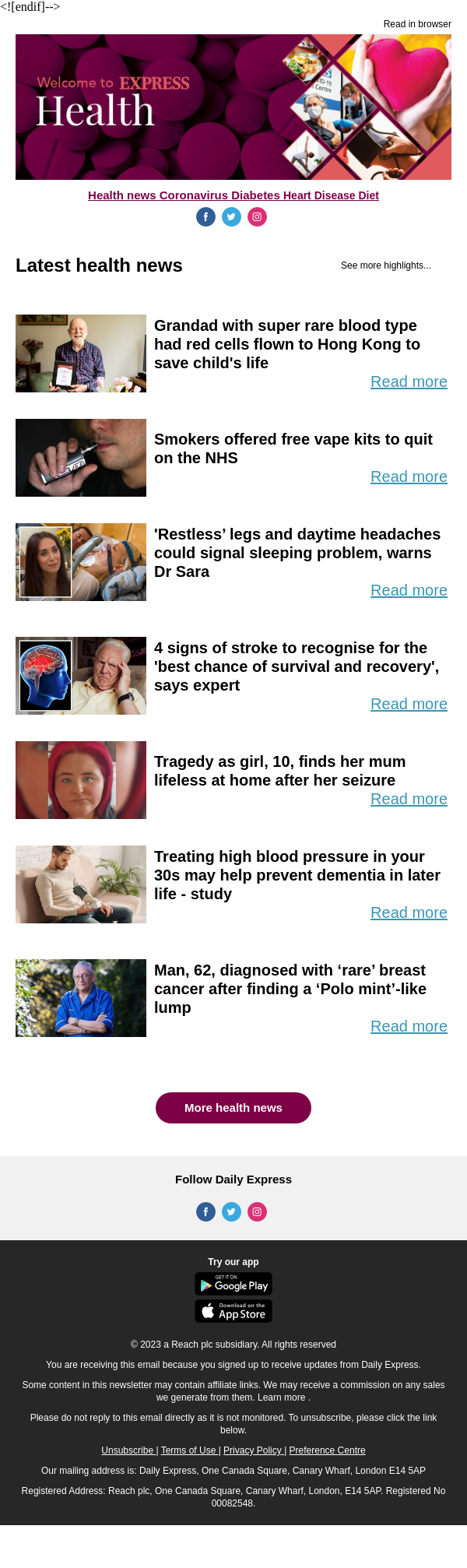Viewport: 467px width, 1568px height.
Task: Read more about restless legs sleeping problem
Action: (x=409, y=590)
